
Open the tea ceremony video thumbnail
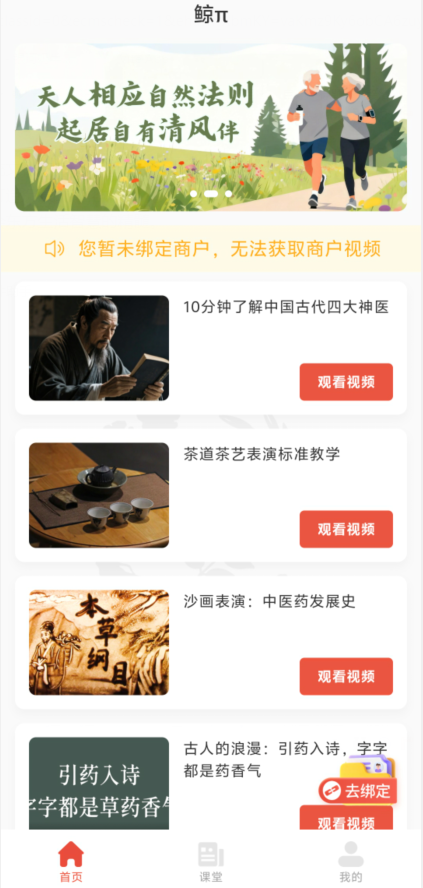tap(99, 495)
